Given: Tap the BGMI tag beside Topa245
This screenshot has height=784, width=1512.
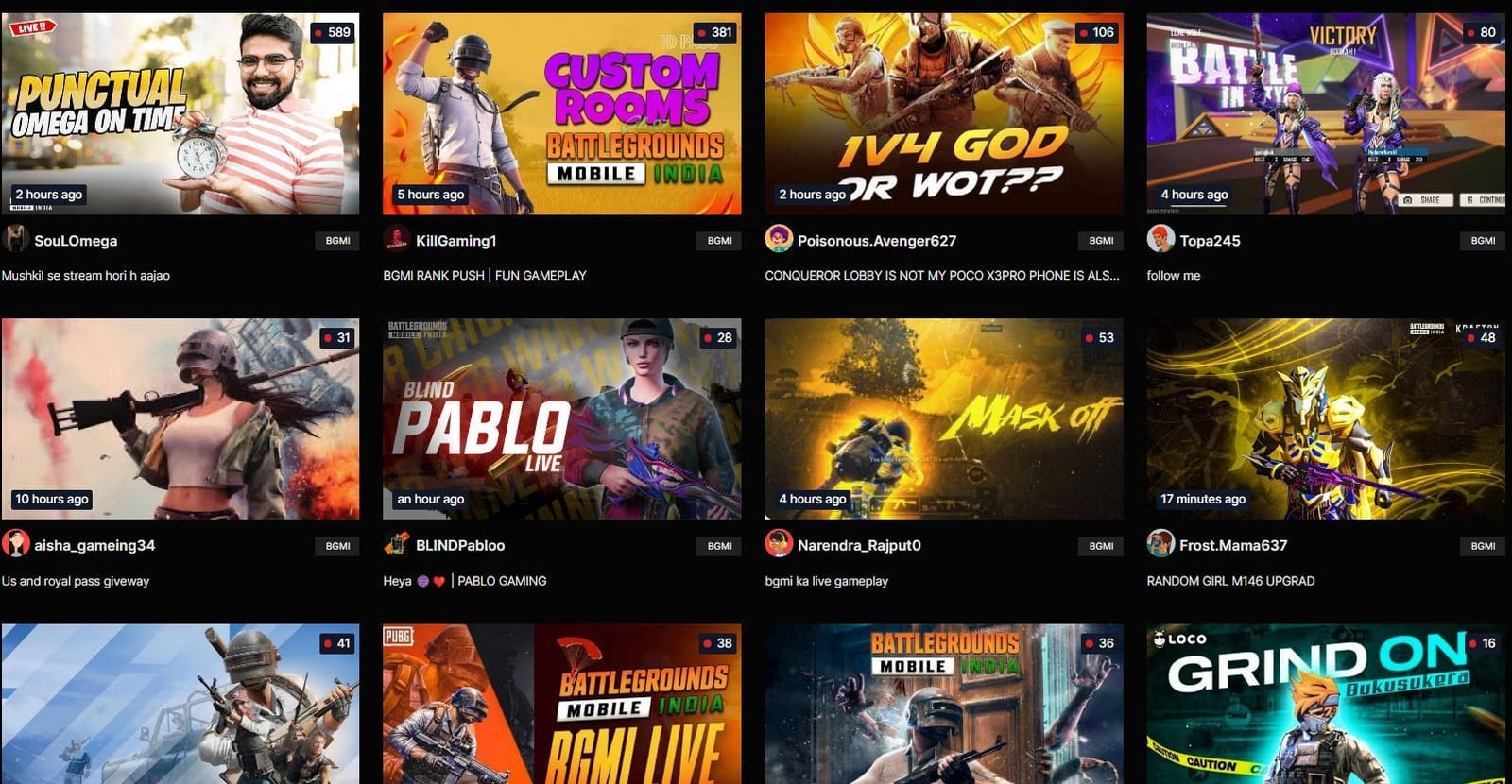Looking at the screenshot, I should pos(1483,241).
